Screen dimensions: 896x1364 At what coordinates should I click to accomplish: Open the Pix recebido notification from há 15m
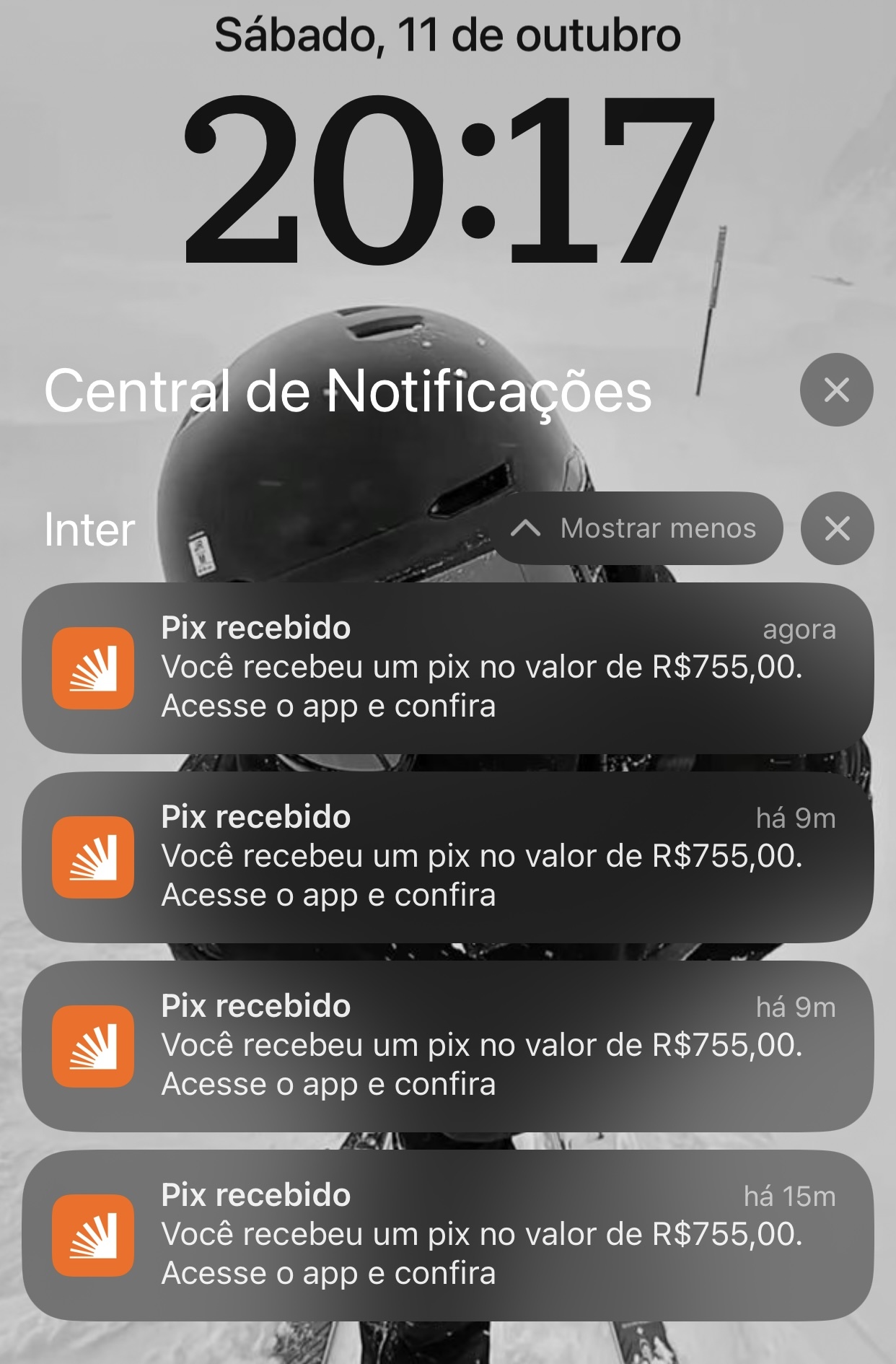coord(447,1235)
